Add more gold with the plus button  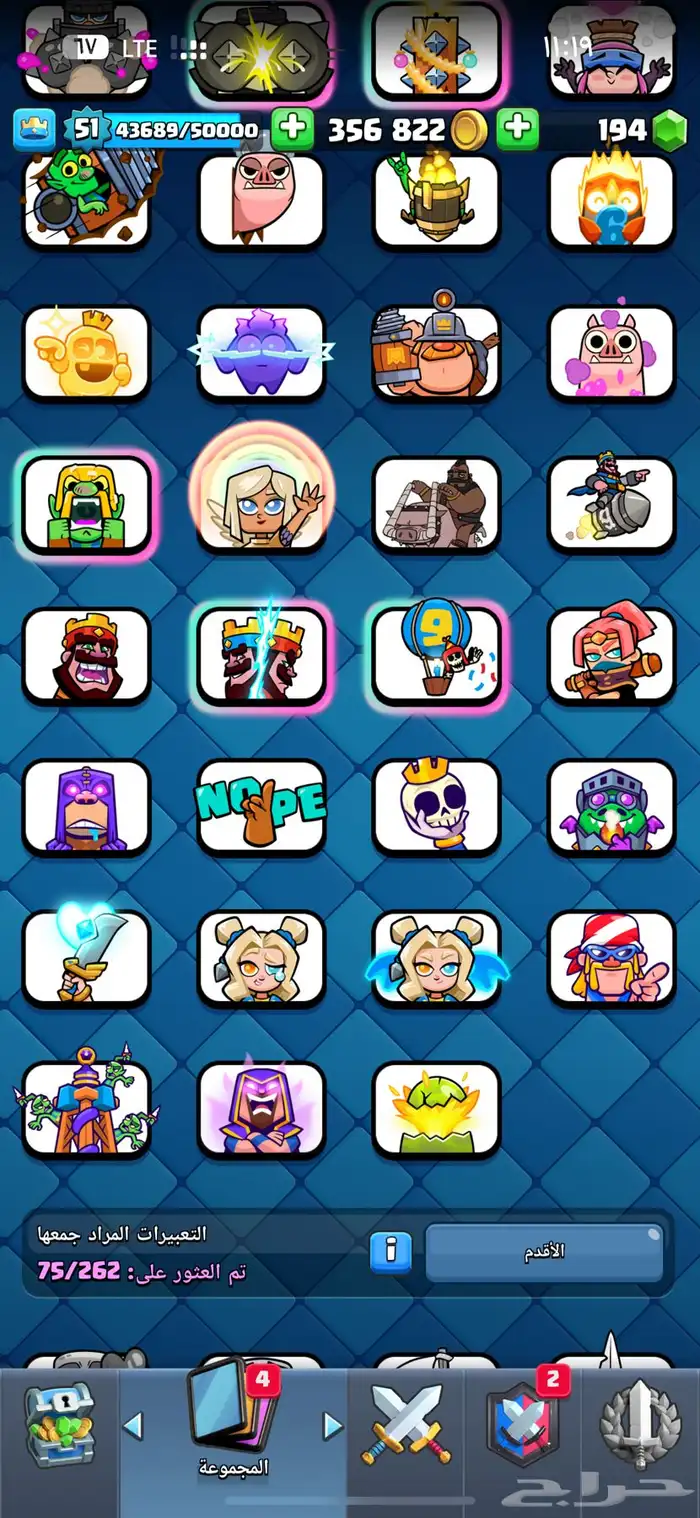[x=517, y=129]
